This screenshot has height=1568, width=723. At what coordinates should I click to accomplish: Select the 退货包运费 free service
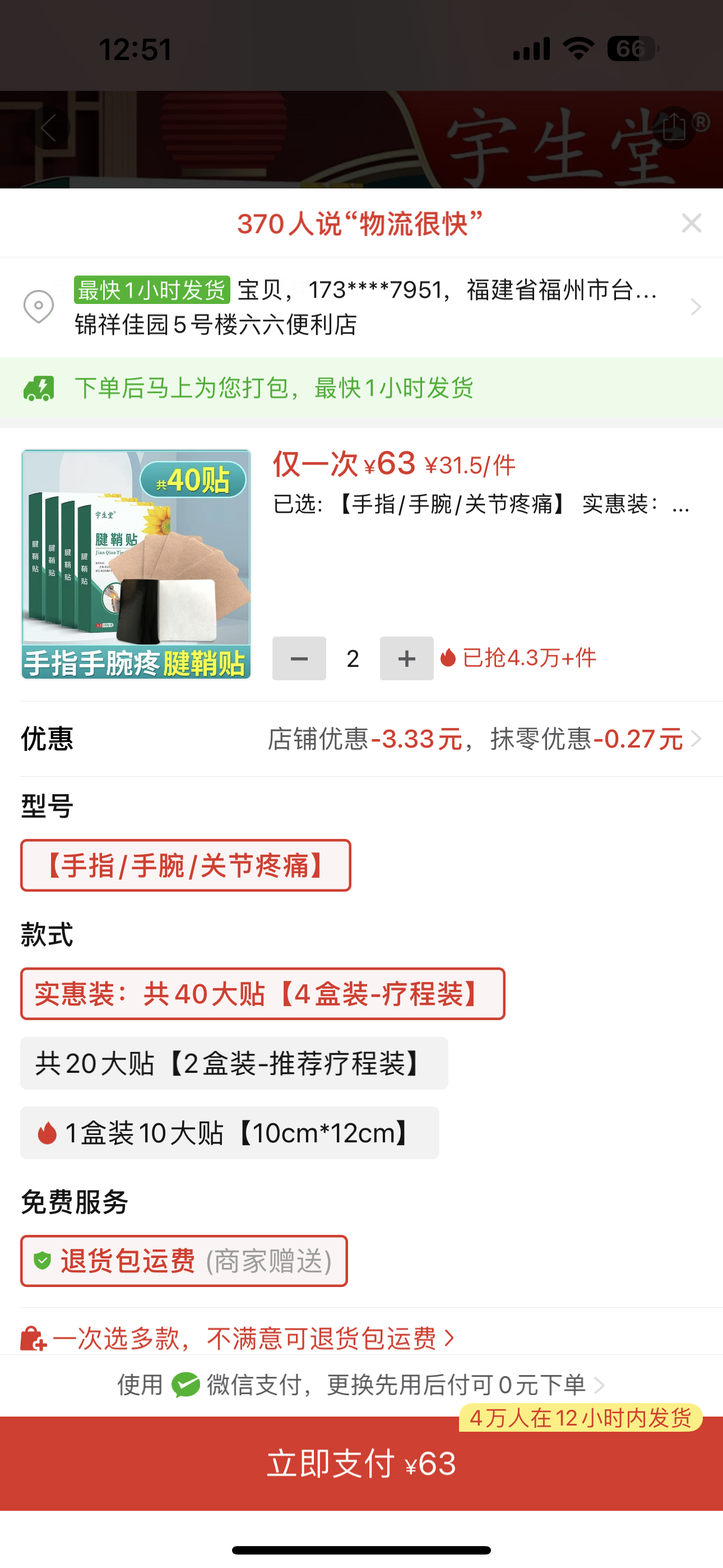[184, 1261]
